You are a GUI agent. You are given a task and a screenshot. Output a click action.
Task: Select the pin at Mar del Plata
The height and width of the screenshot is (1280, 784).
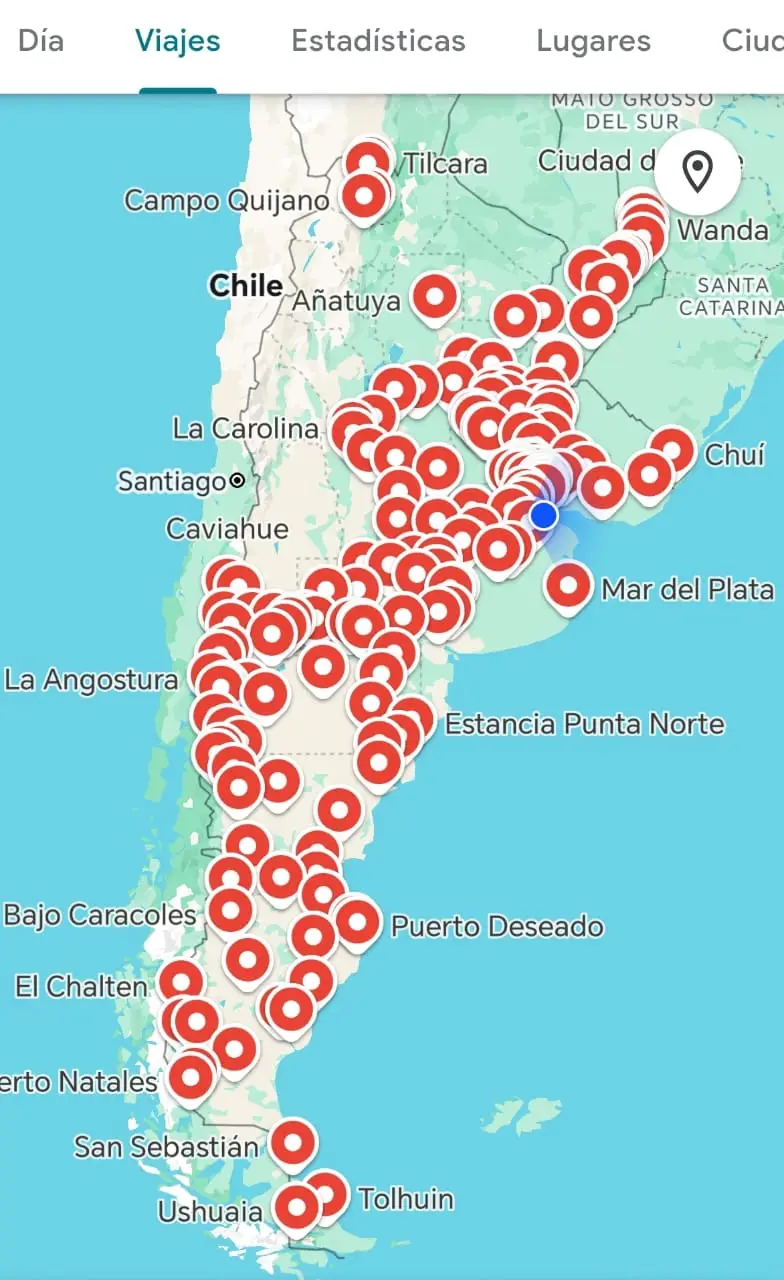[569, 584]
